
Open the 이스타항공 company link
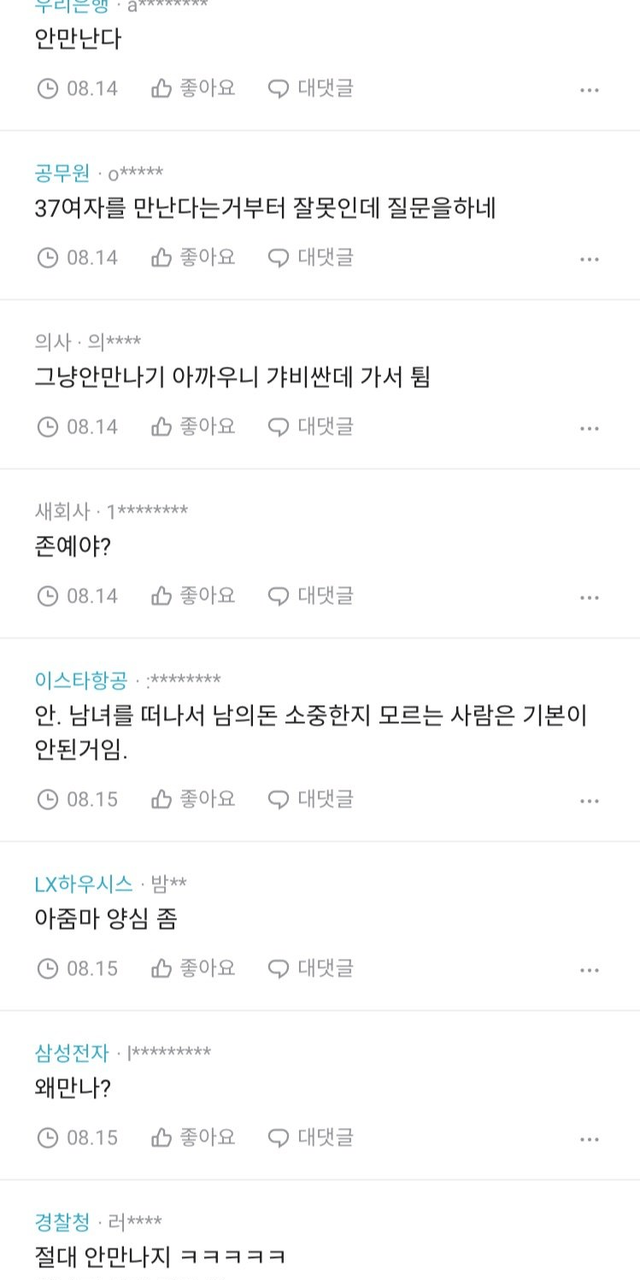[x=81, y=680]
